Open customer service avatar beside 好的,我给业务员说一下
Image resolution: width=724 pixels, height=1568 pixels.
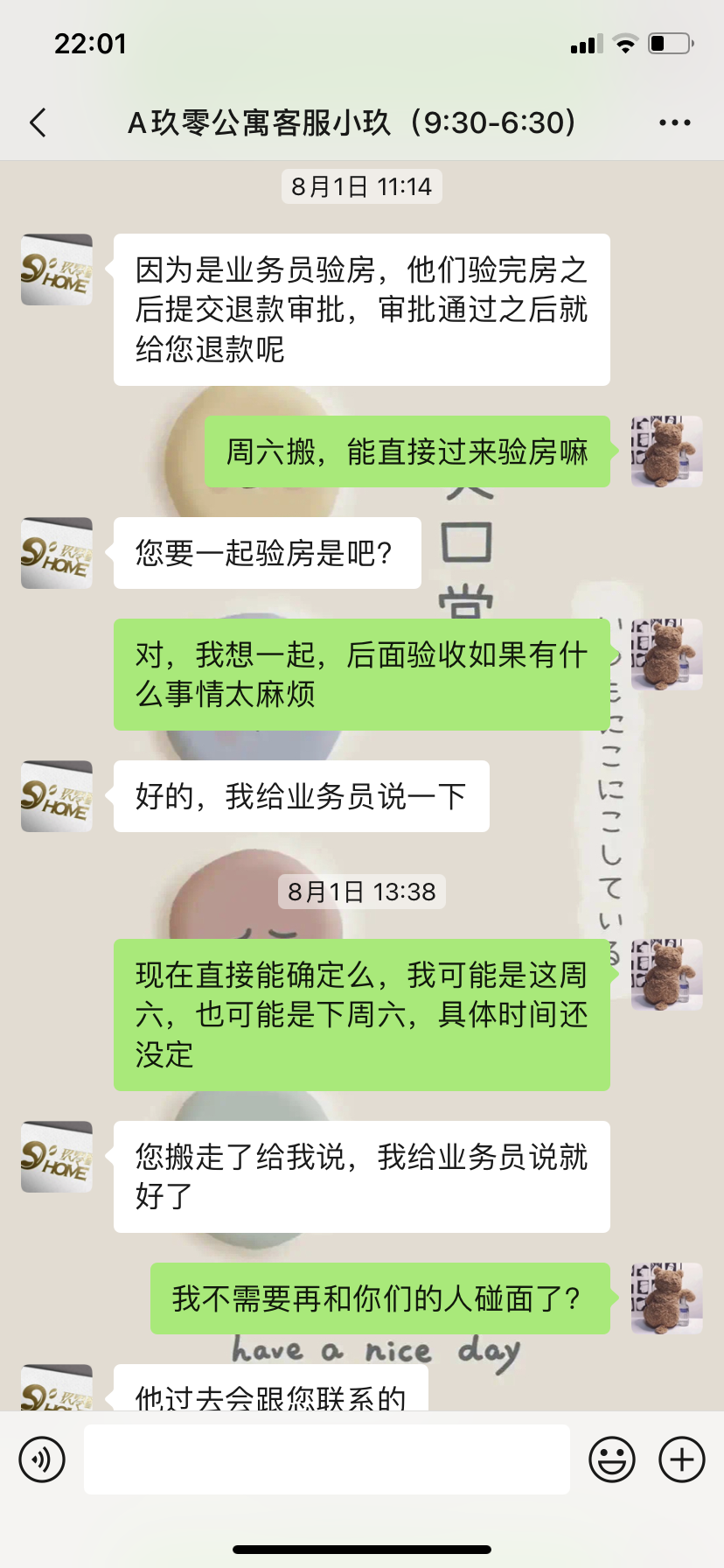[57, 796]
